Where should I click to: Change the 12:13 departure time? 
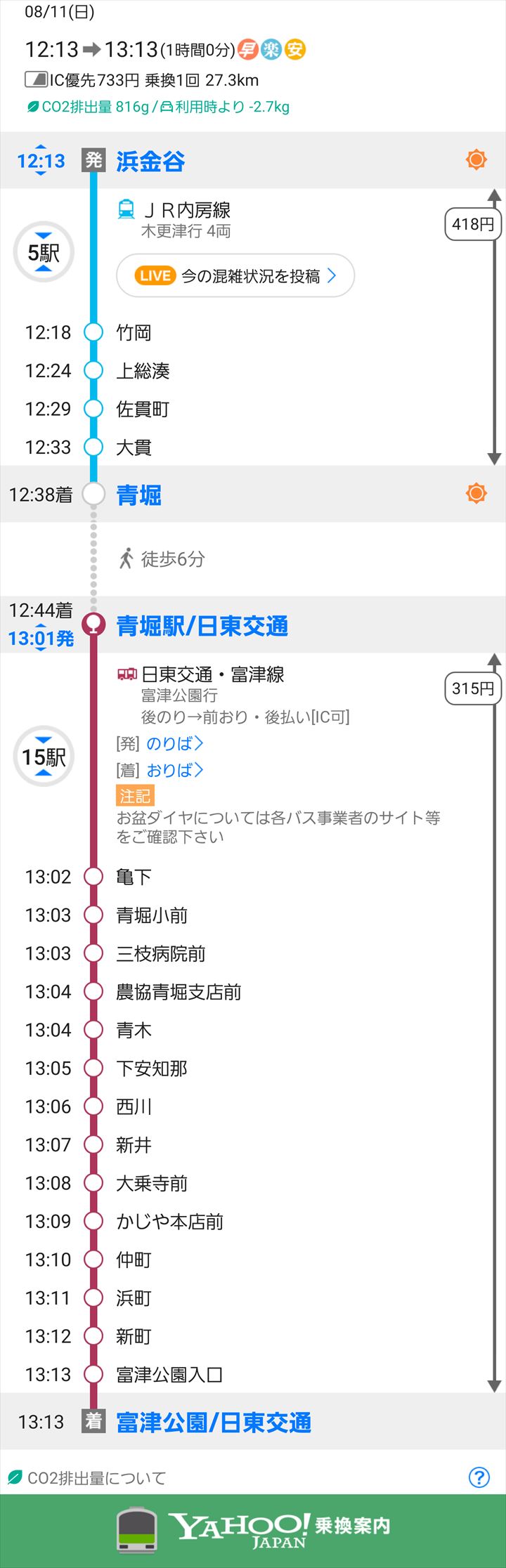coord(41,161)
